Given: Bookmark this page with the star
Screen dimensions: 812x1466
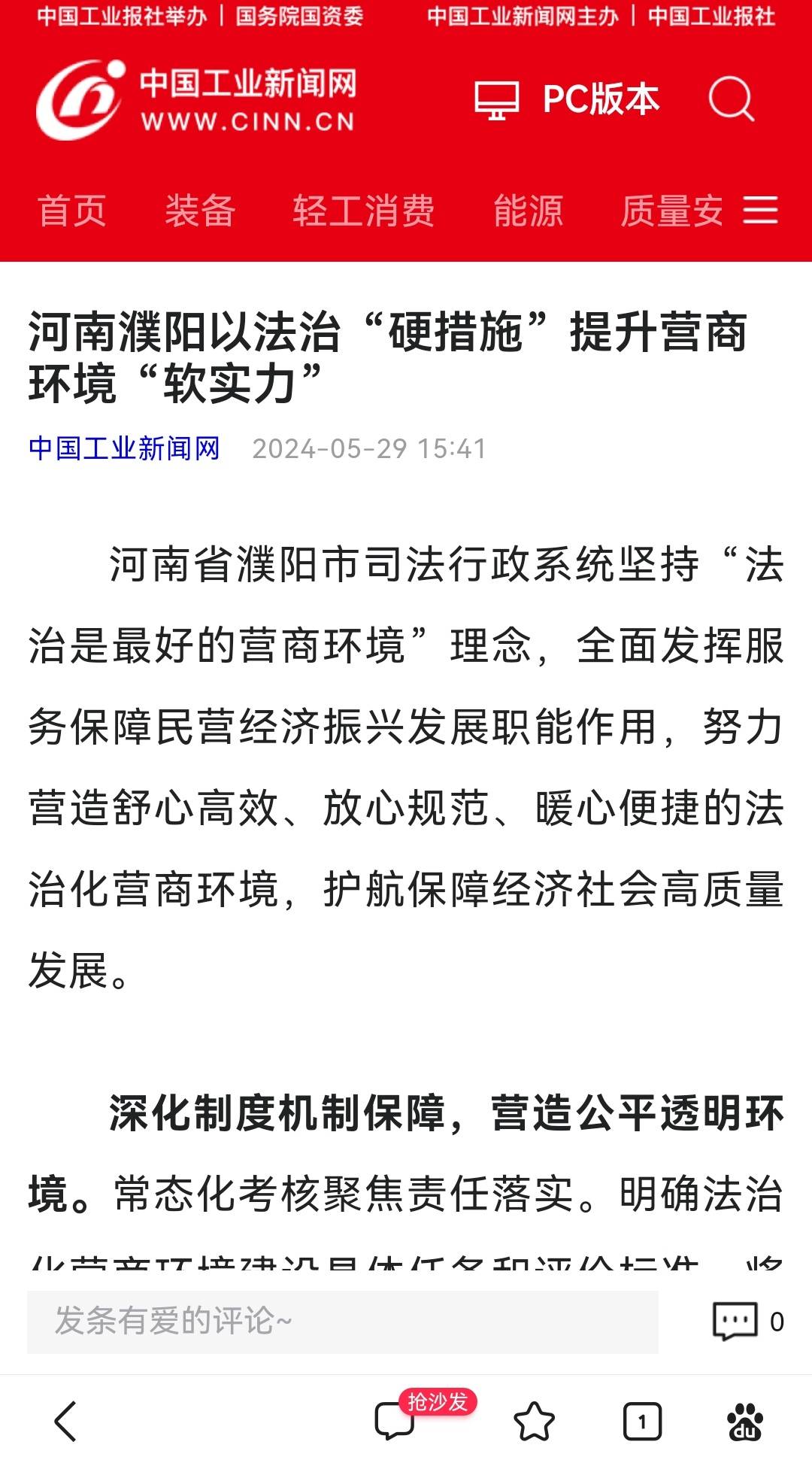Looking at the screenshot, I should coord(534,1421).
